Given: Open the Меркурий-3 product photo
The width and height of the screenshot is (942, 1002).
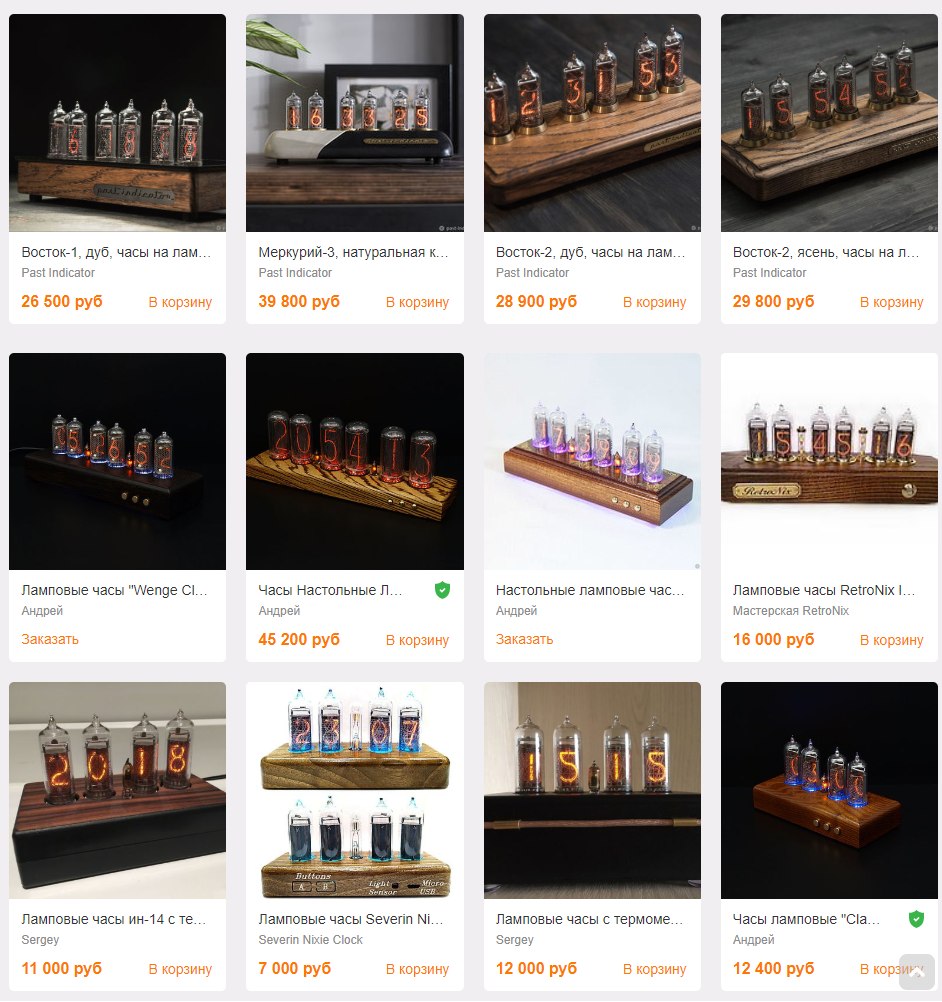Looking at the screenshot, I should pyautogui.click(x=354, y=123).
